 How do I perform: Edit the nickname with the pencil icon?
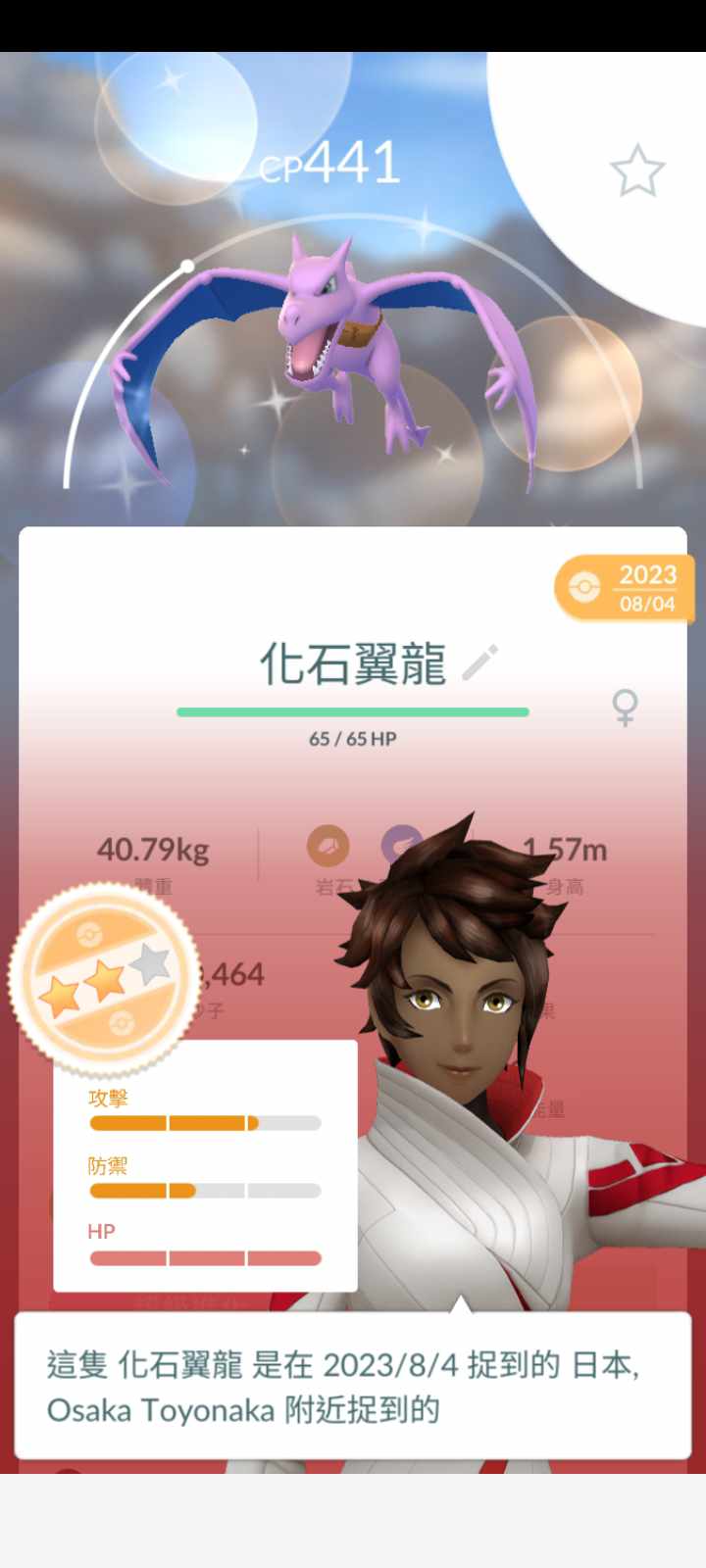(479, 663)
